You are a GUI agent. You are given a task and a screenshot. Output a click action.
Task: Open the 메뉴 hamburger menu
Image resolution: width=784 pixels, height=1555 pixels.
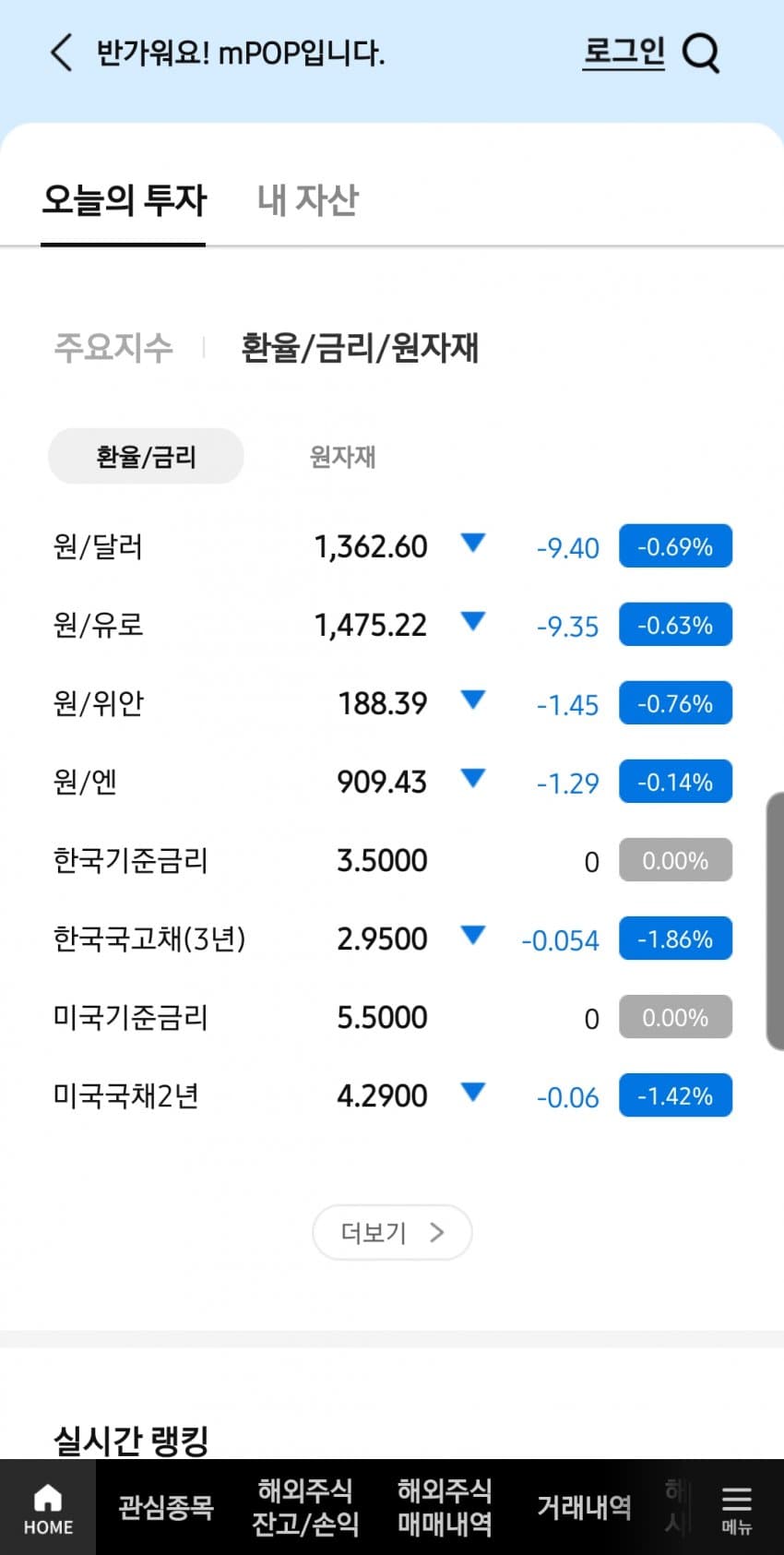(737, 1509)
